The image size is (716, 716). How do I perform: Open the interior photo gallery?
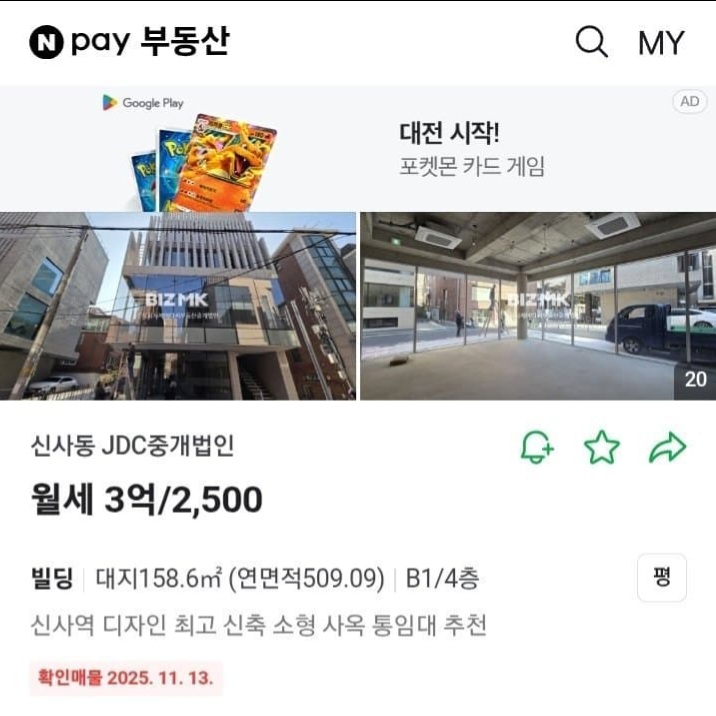538,306
